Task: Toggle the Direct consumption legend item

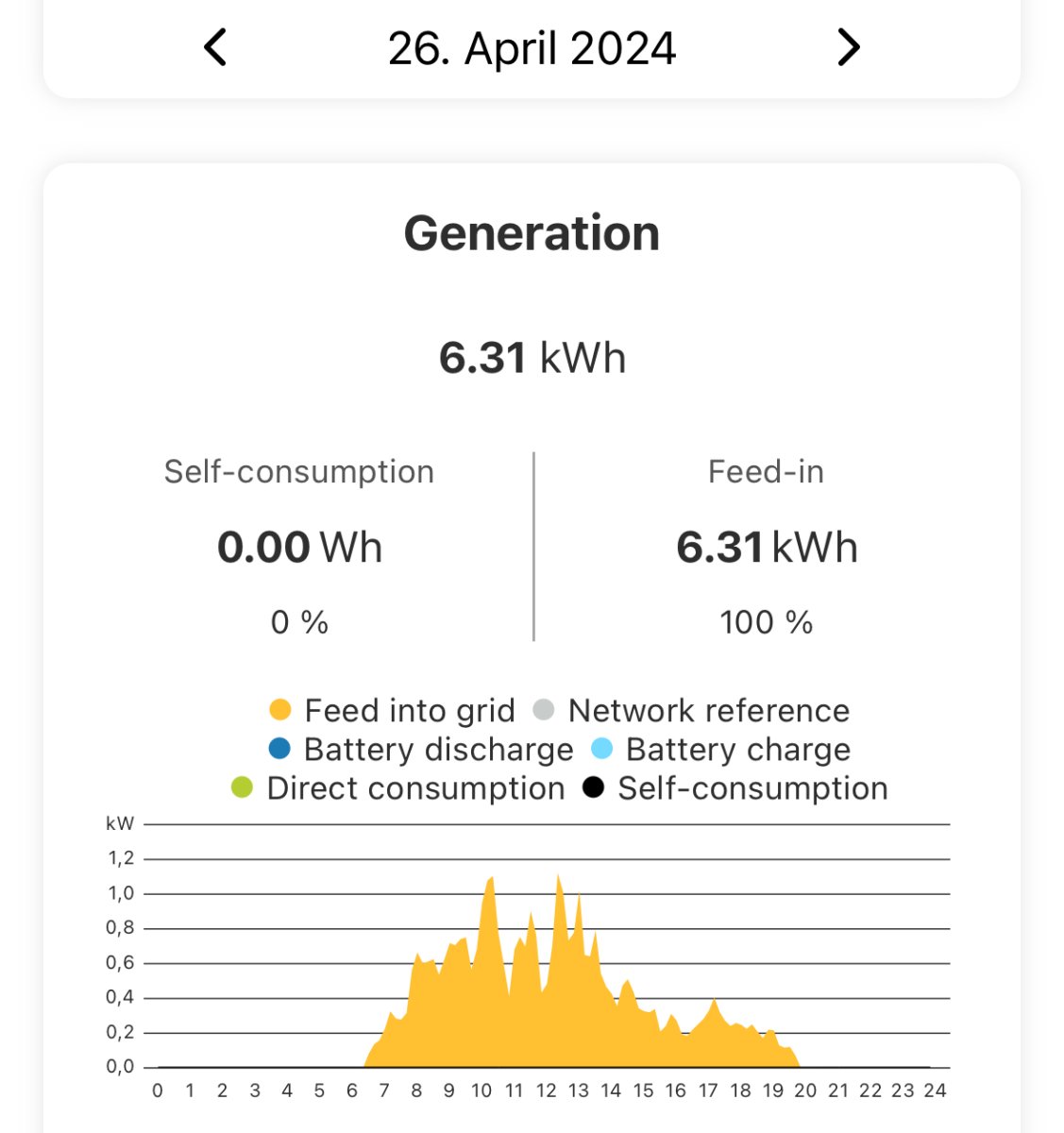Action: [x=397, y=788]
